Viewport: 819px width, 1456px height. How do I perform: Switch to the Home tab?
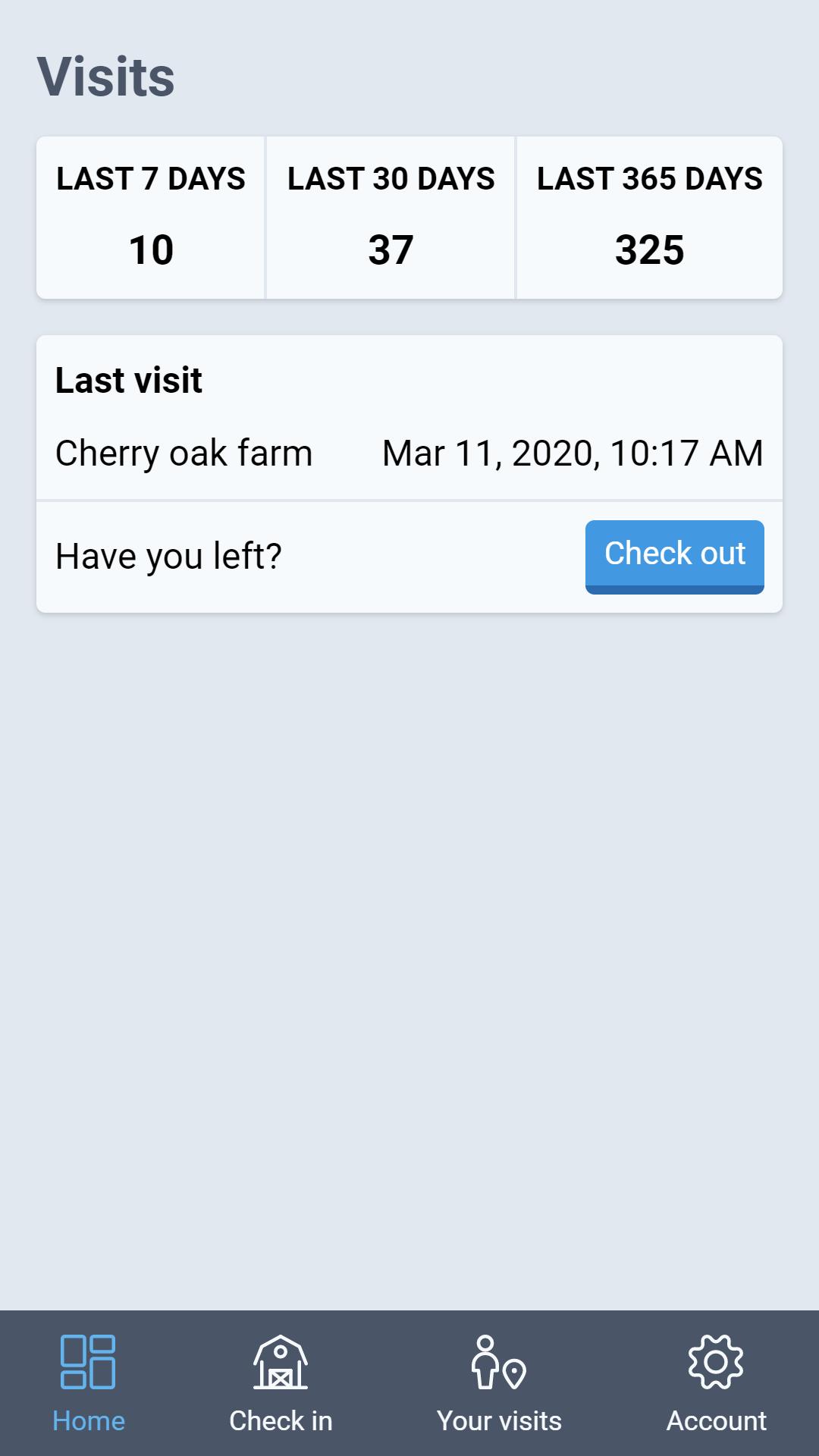coord(89,1384)
